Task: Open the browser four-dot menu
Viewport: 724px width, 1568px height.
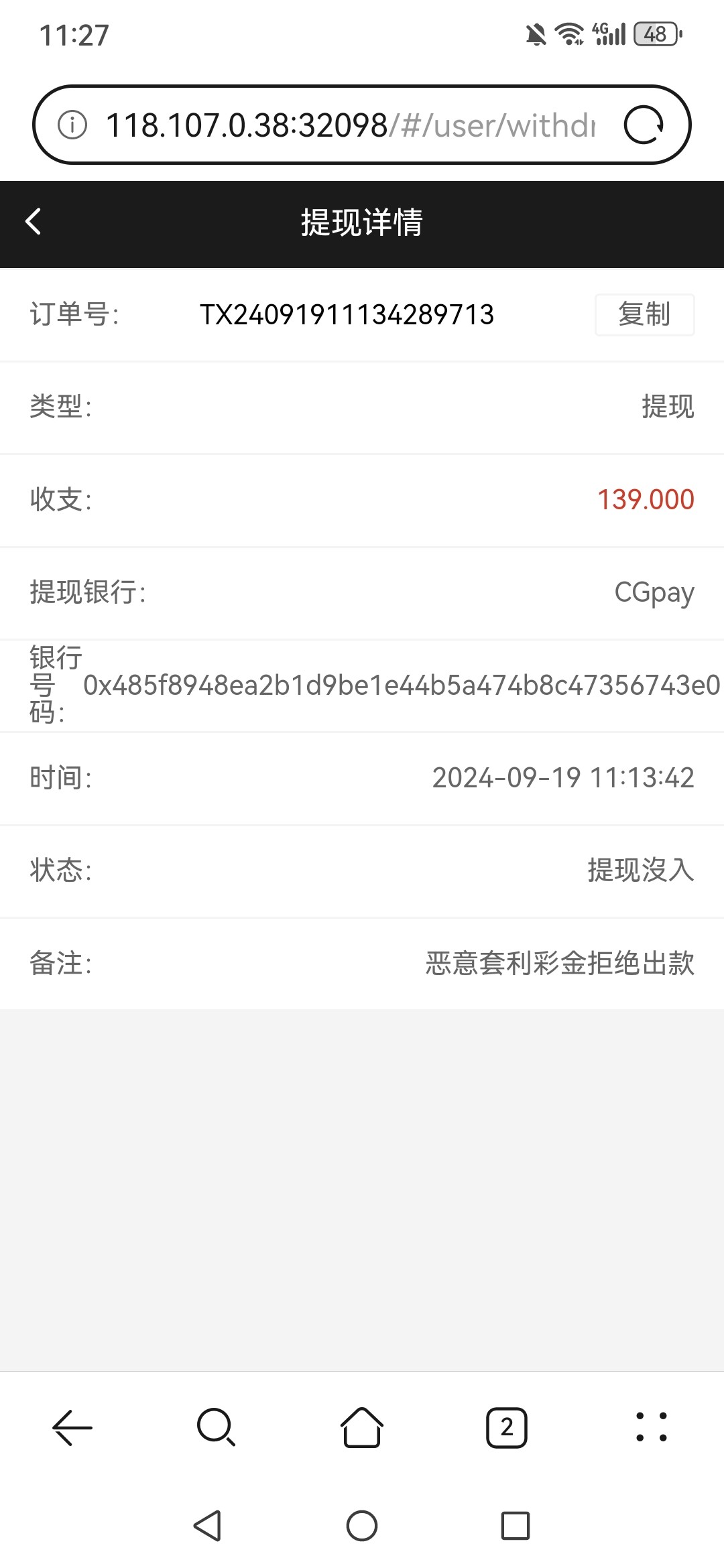Action: [651, 1427]
